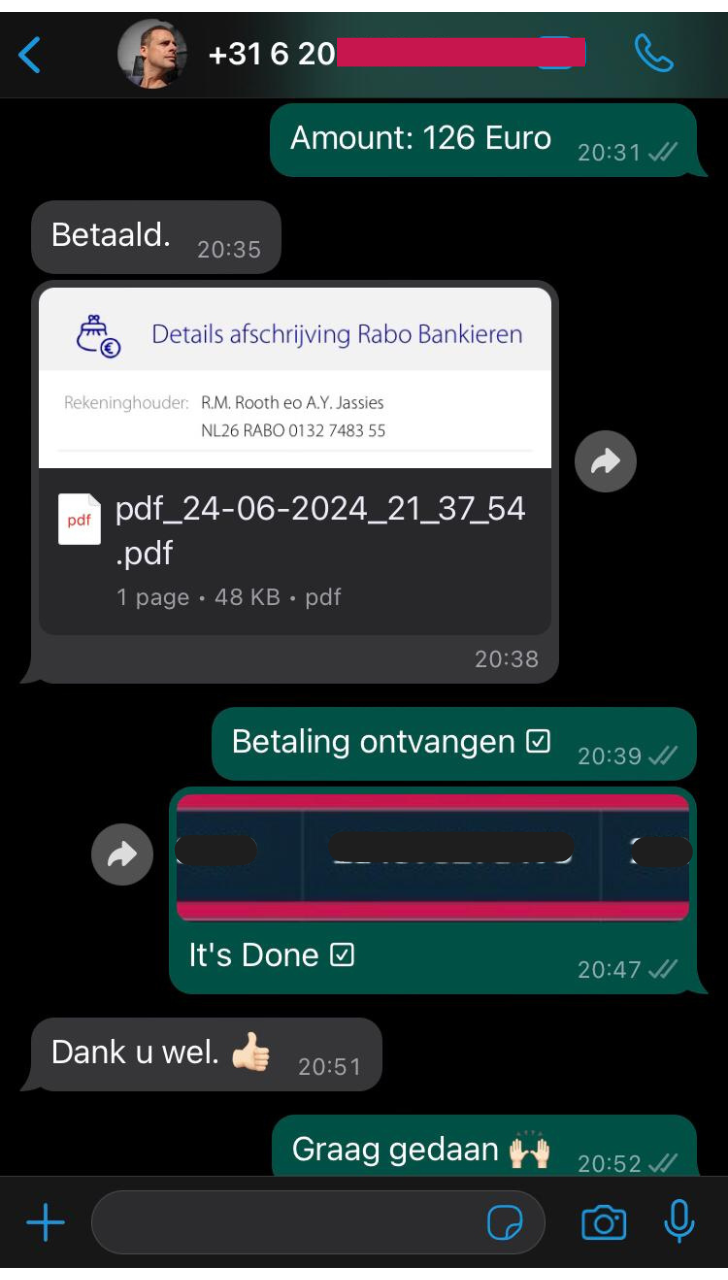The image size is (728, 1280).
Task: Open the camera to take a photo
Action: point(603,1222)
